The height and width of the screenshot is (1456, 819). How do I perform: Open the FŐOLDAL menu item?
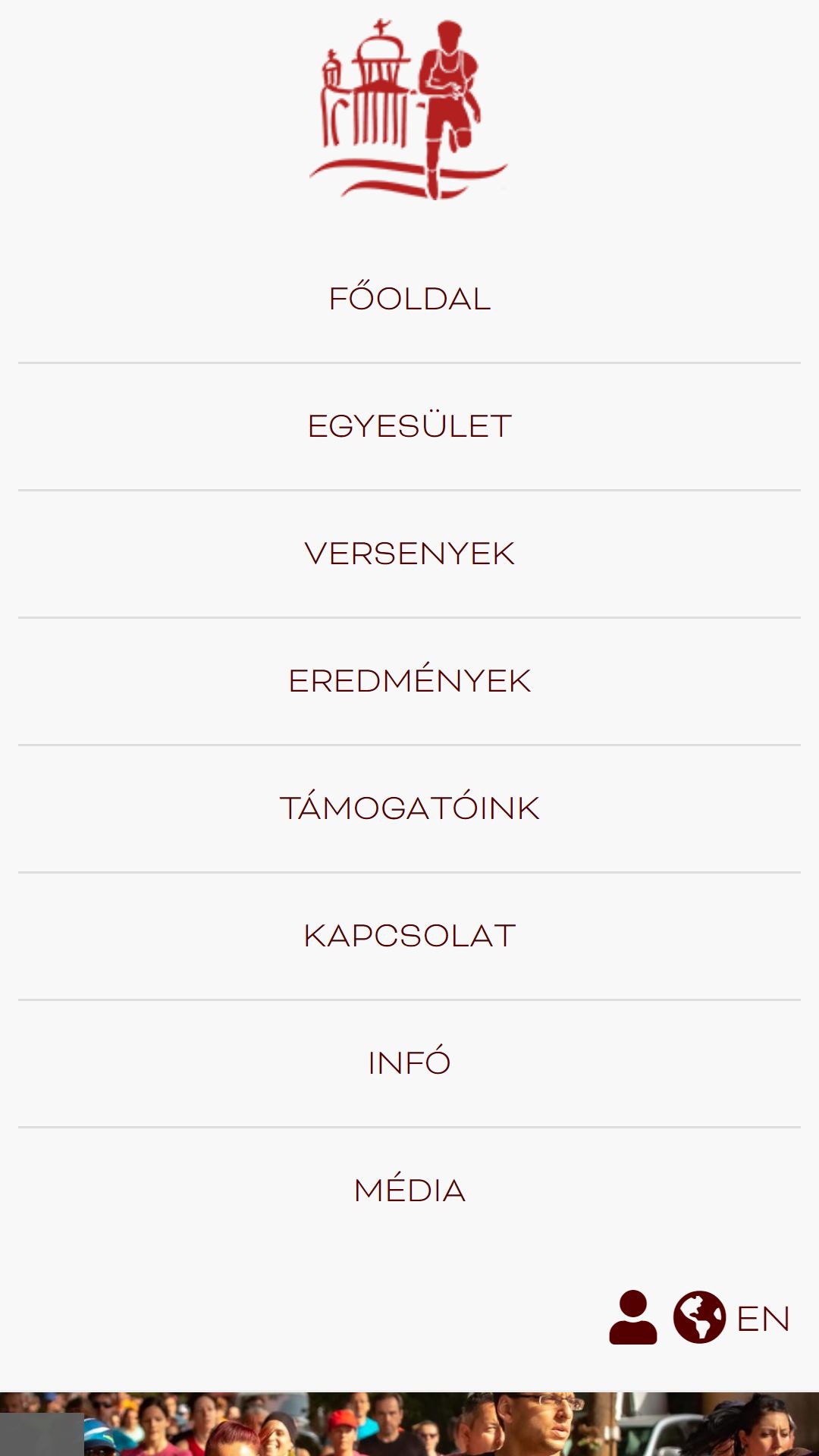point(409,299)
